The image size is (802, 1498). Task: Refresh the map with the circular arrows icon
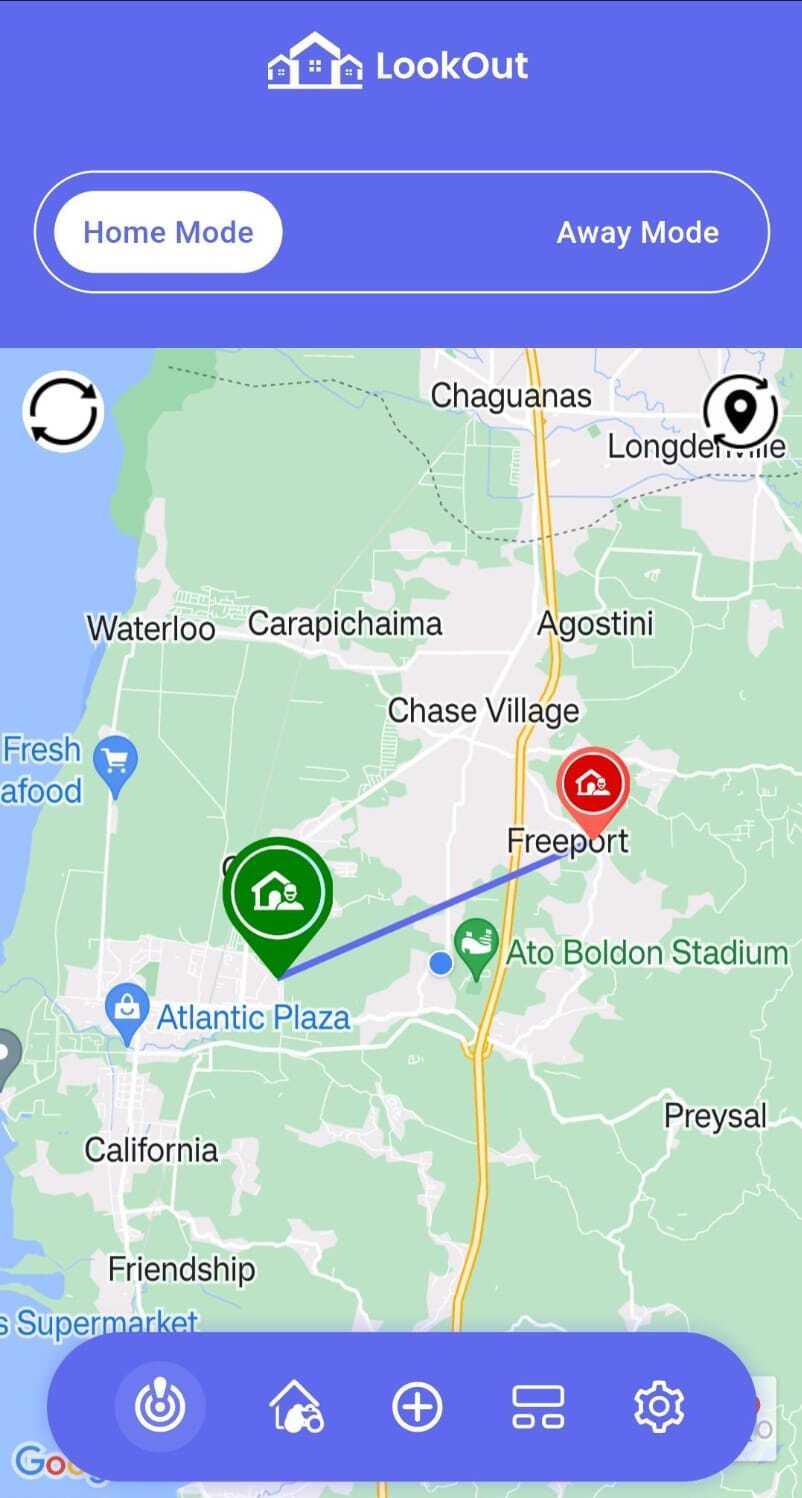point(63,411)
